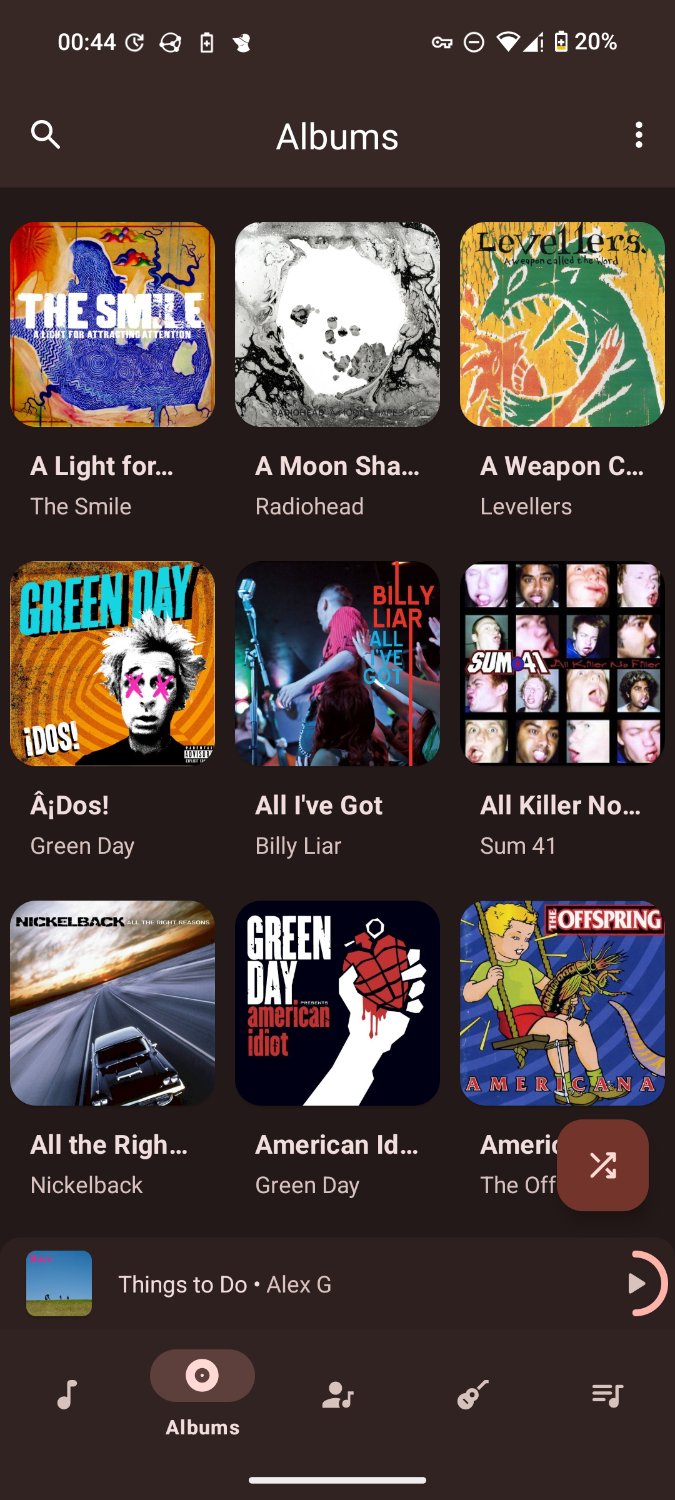Screen dimensions: 675x1500
Task: Open Green Day's ¡Dos! album
Action: [112, 664]
